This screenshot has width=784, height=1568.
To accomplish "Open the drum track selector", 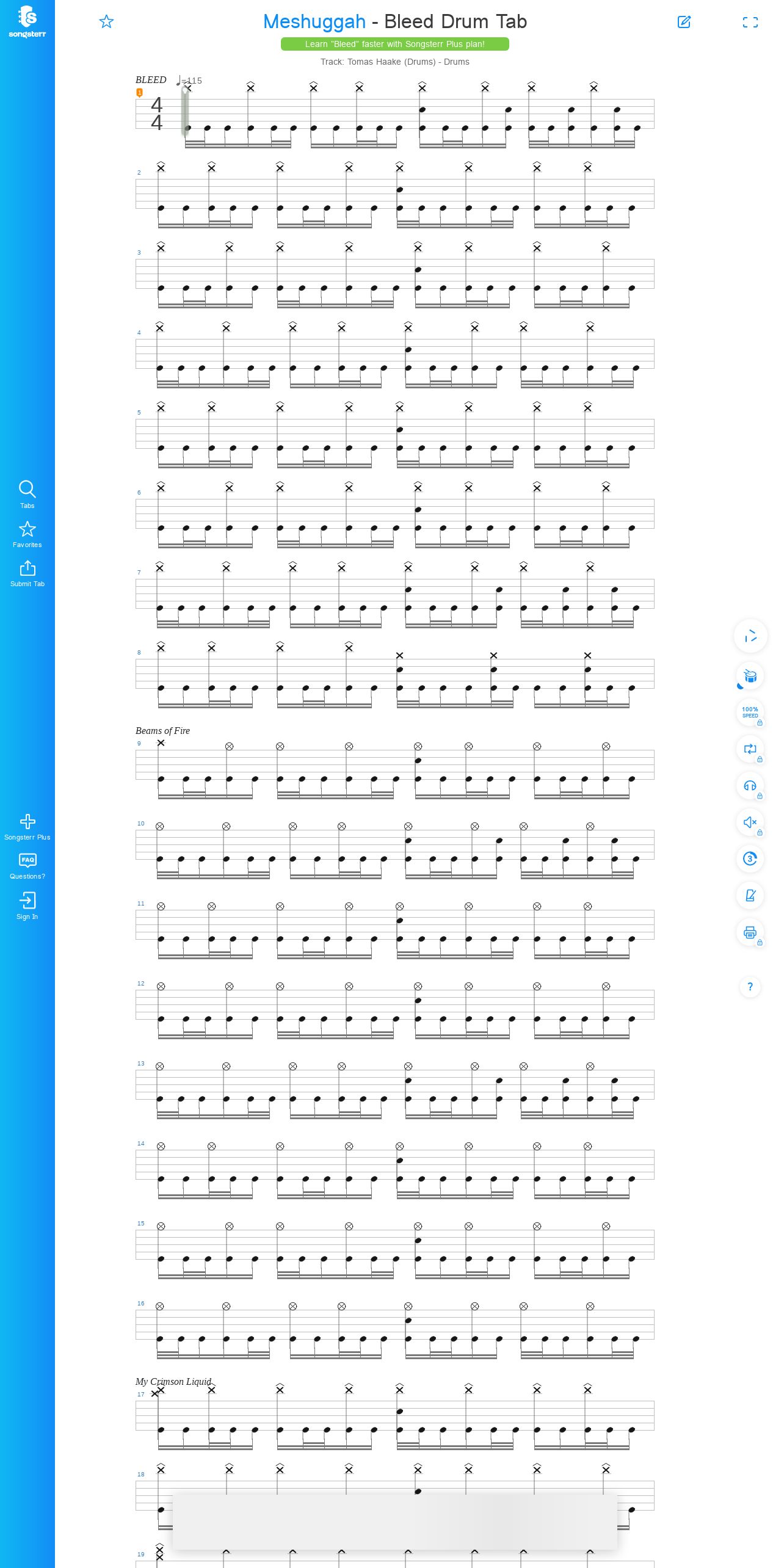I will click(x=750, y=676).
